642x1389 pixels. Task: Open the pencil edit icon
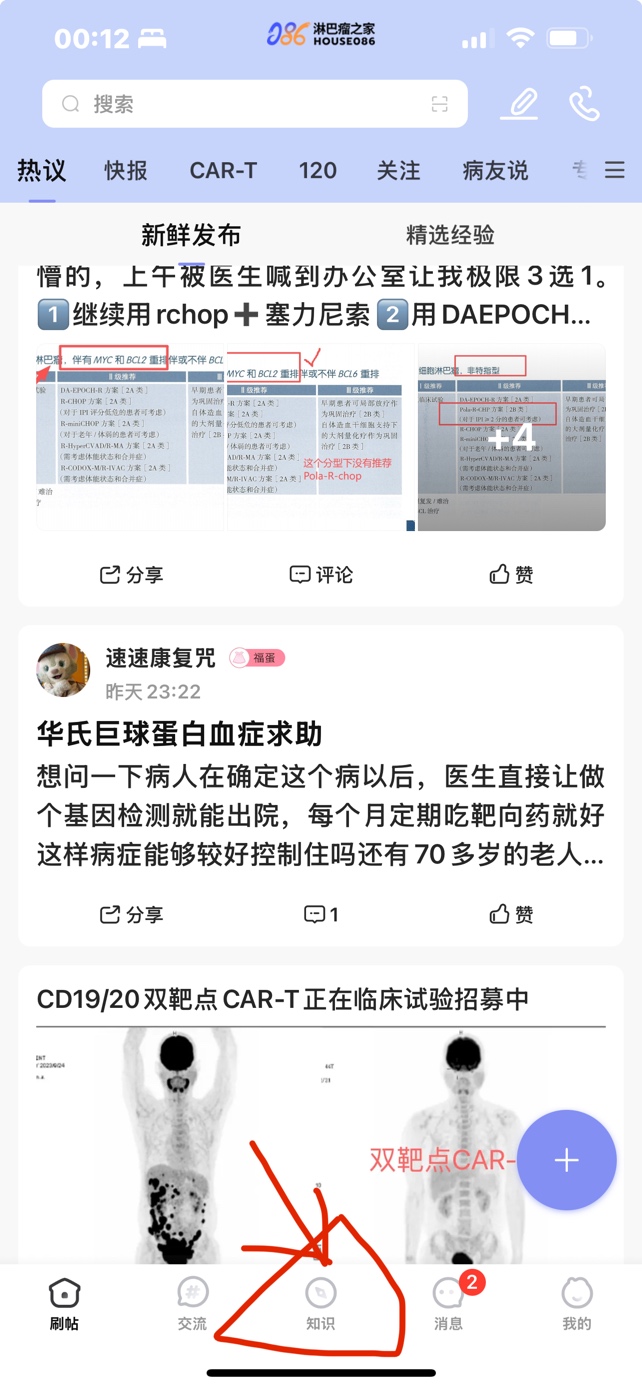(523, 104)
